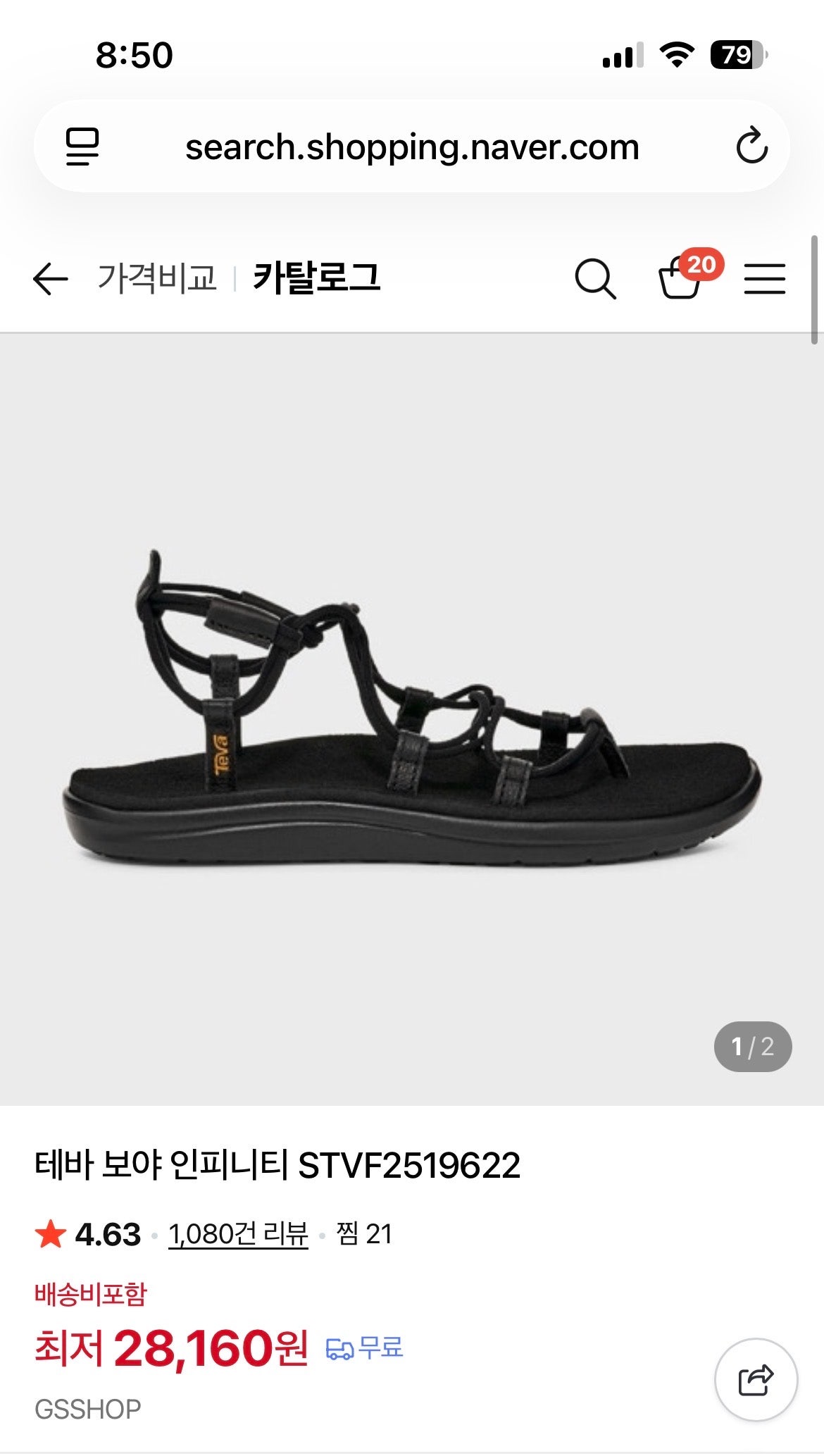Open the search magnifier icon
This screenshot has width=824, height=1456.
point(595,279)
